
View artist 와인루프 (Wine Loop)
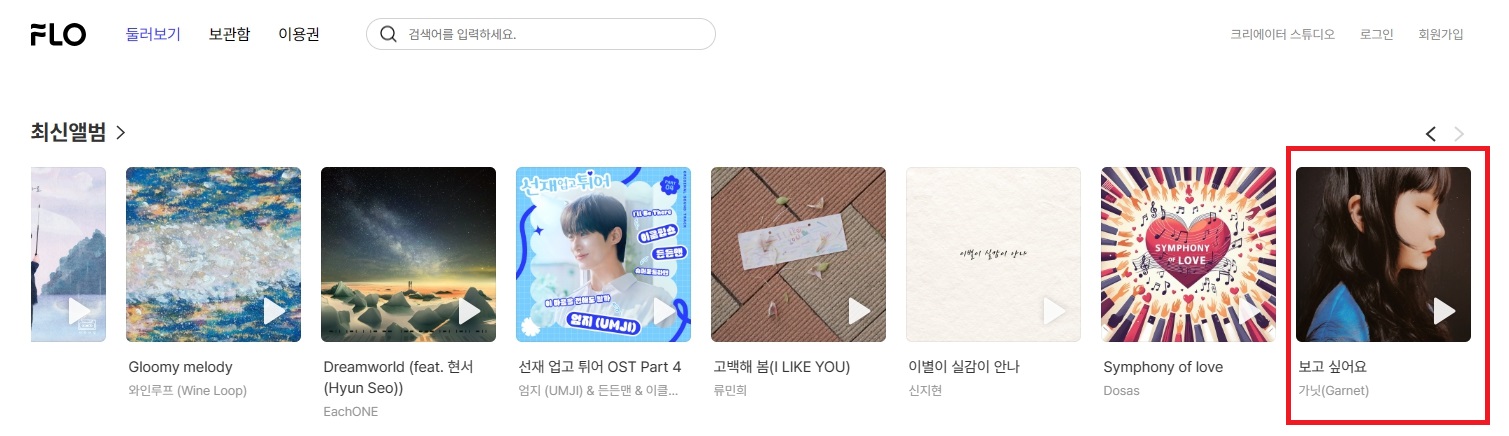(x=187, y=391)
